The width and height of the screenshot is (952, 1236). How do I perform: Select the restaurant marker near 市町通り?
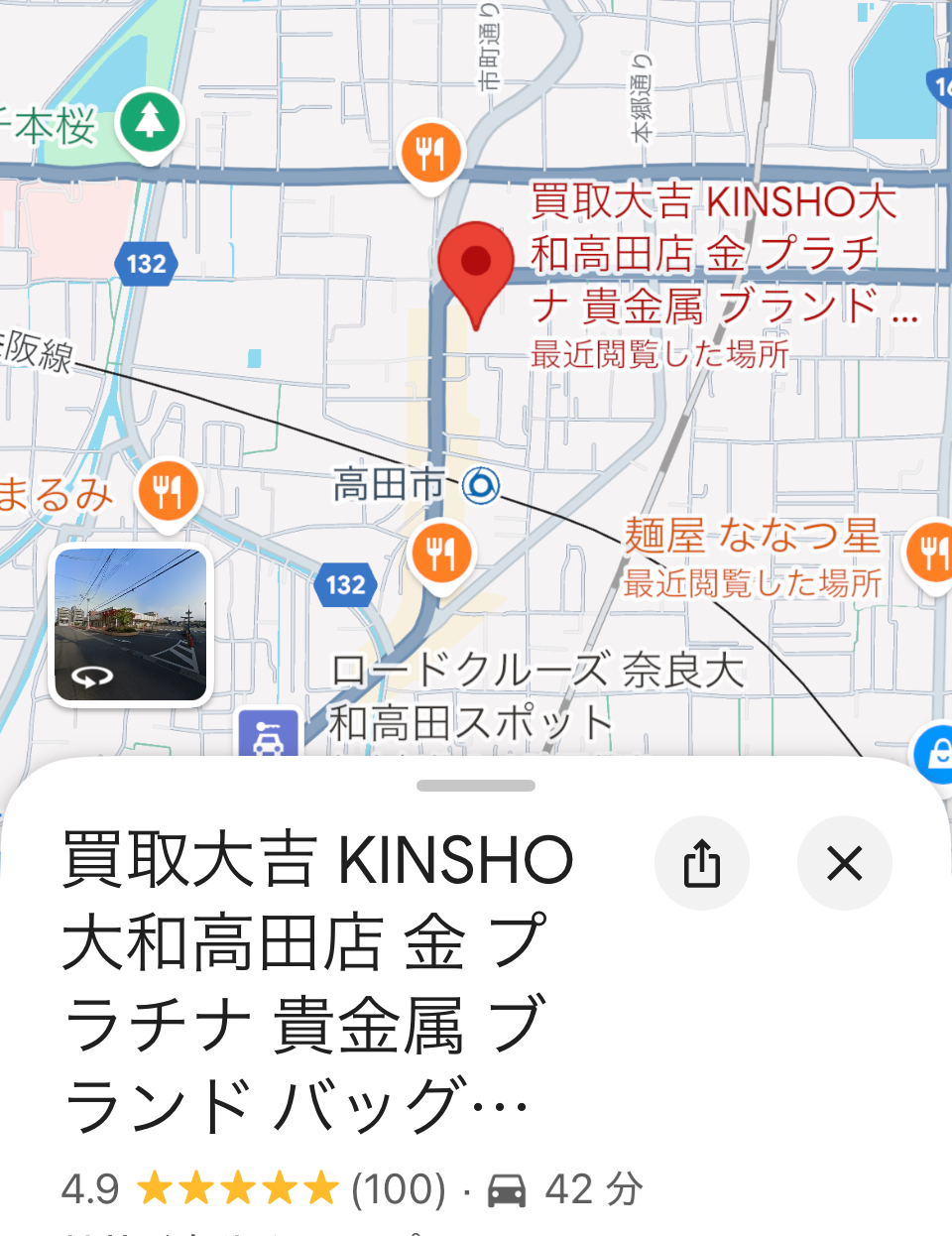tap(430, 153)
